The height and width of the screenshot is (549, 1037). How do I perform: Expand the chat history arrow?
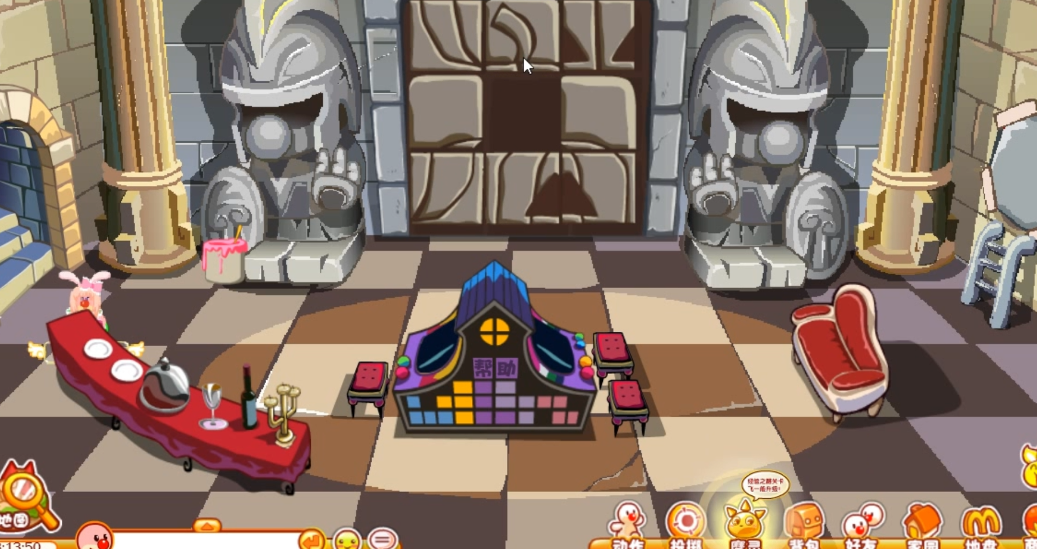[x=207, y=524]
